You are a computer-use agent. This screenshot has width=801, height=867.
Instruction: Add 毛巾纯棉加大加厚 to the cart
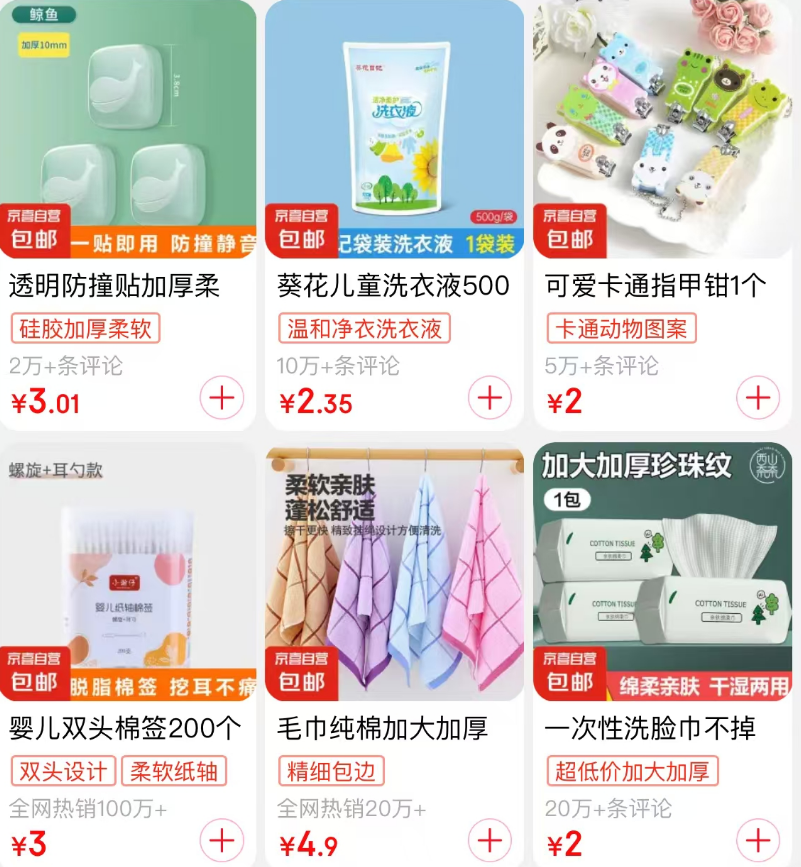(490, 840)
